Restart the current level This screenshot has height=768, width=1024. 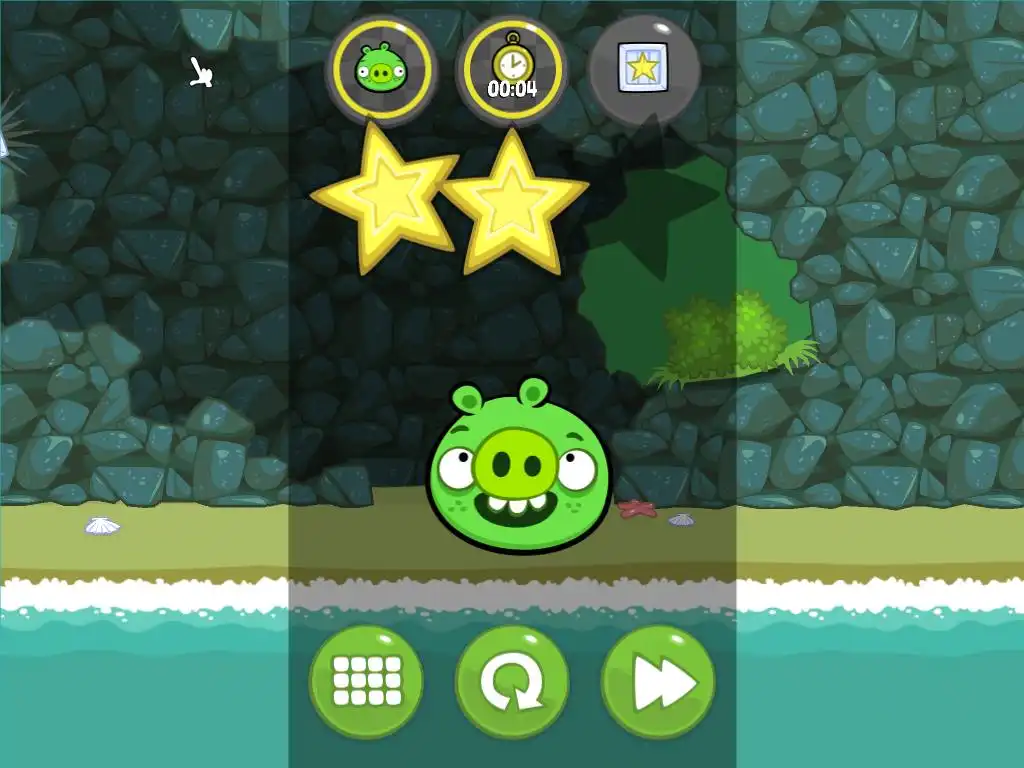pyautogui.click(x=512, y=682)
